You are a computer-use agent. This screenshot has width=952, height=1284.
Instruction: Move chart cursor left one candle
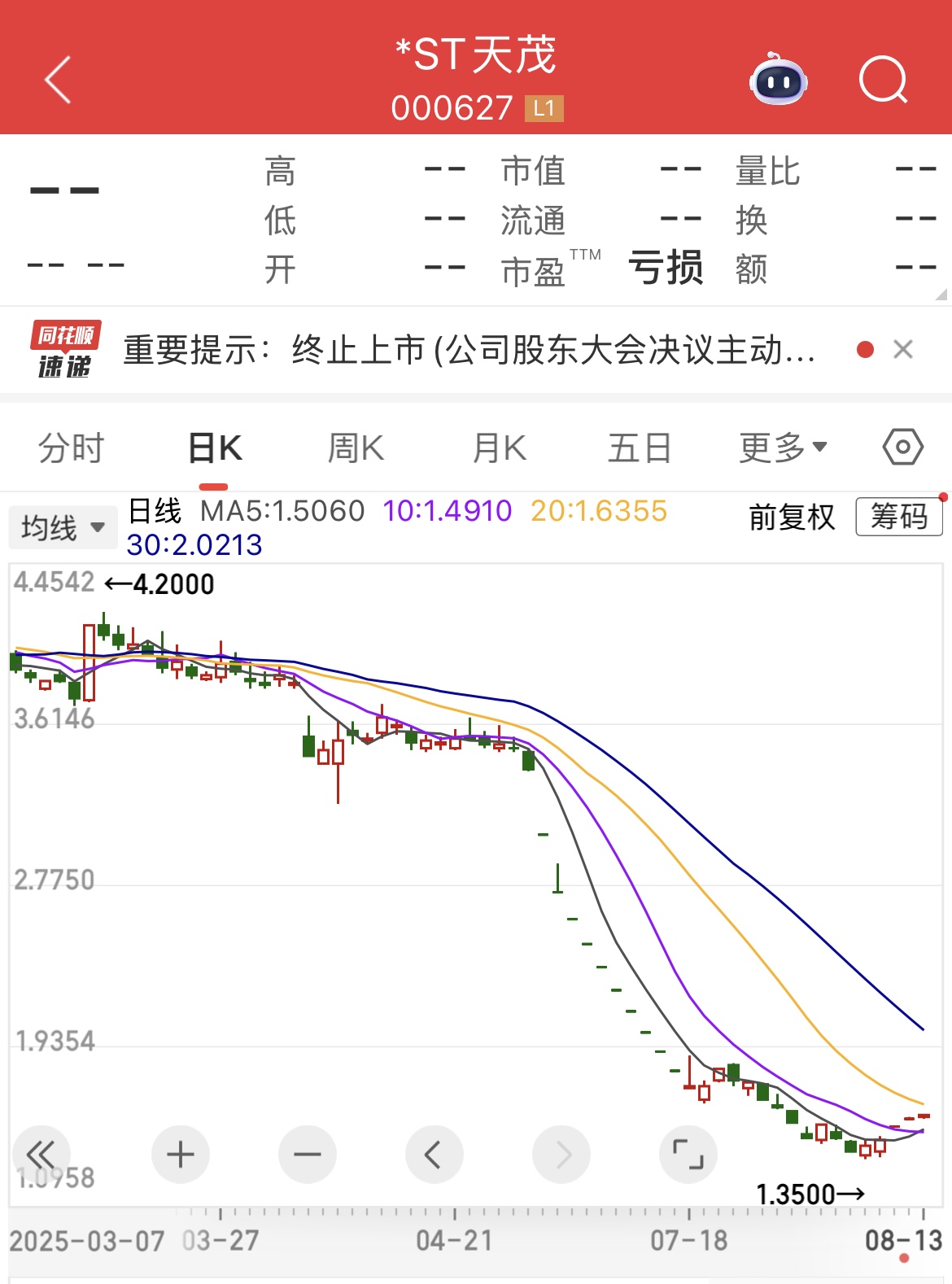(434, 1155)
